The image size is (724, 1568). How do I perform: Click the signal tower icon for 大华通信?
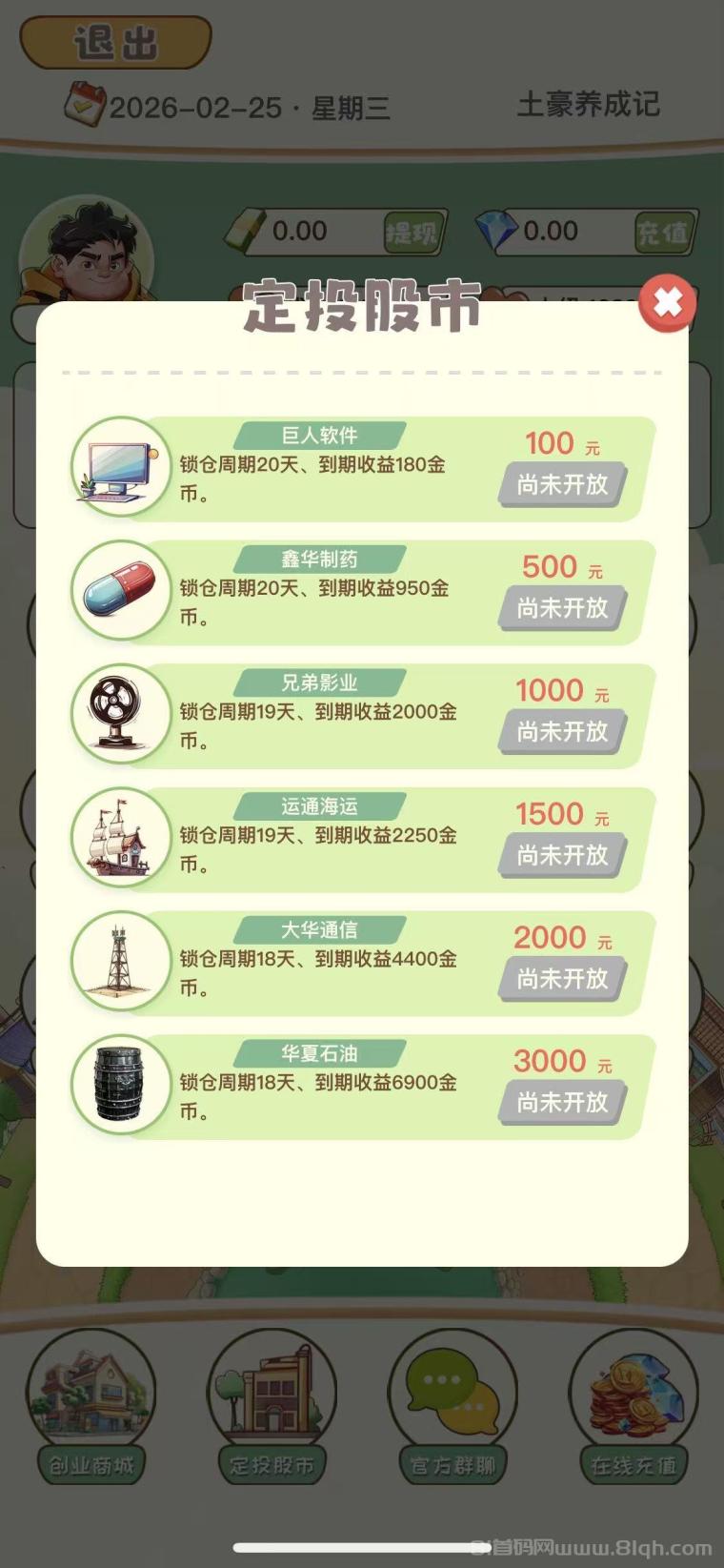point(118,962)
